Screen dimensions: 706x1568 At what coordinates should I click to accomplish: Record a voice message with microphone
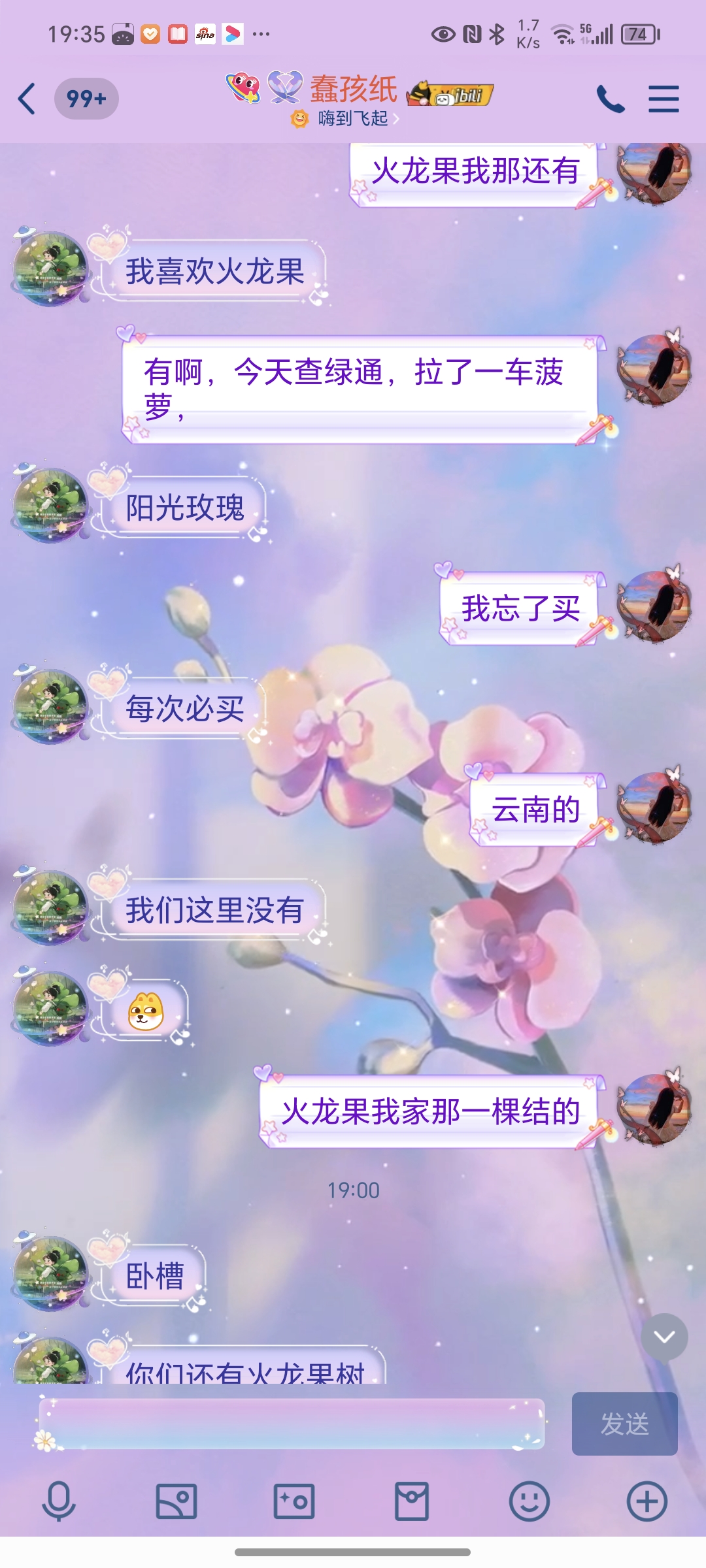pyautogui.click(x=59, y=1501)
